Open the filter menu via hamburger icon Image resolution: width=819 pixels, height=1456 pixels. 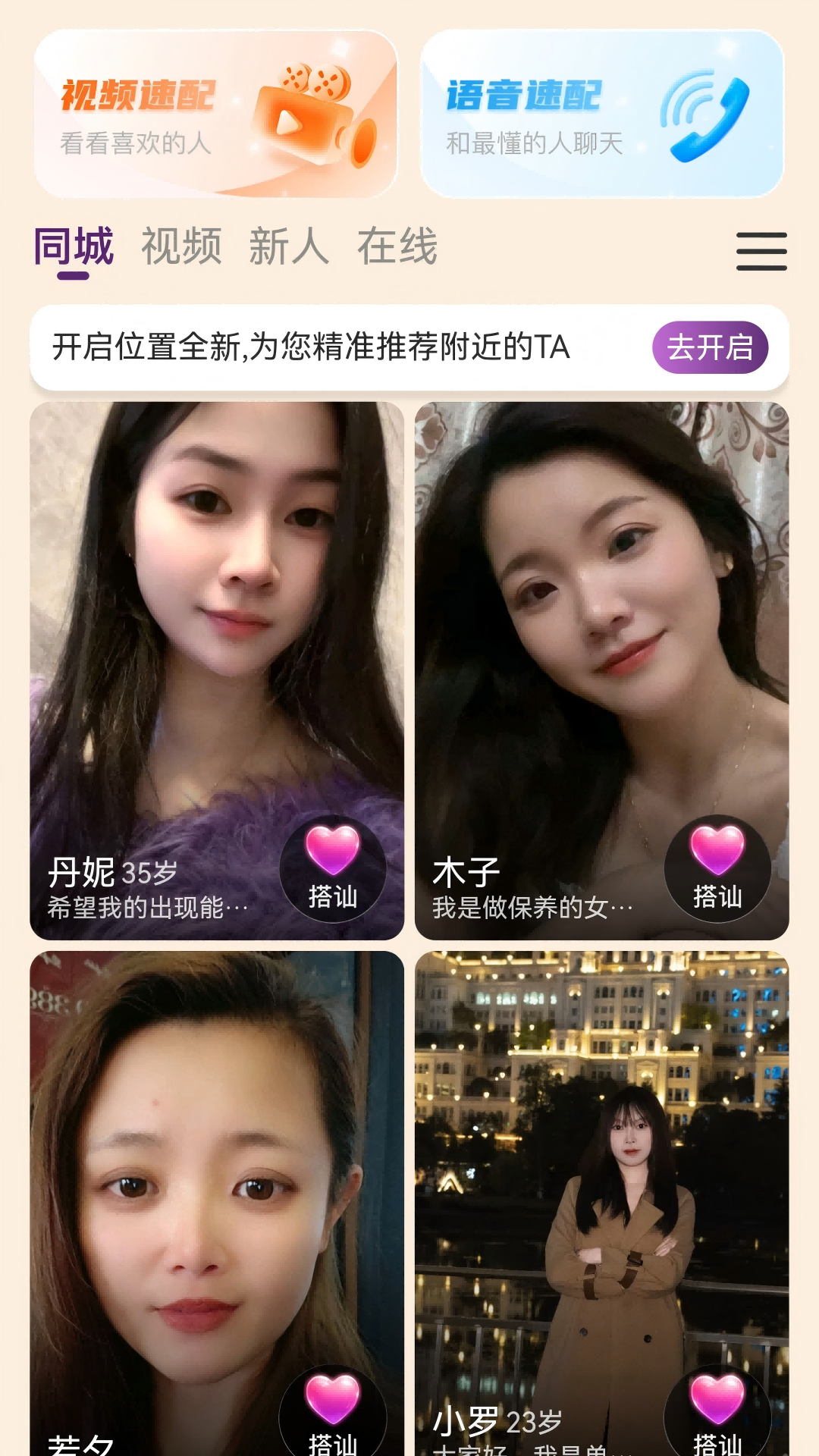click(762, 250)
